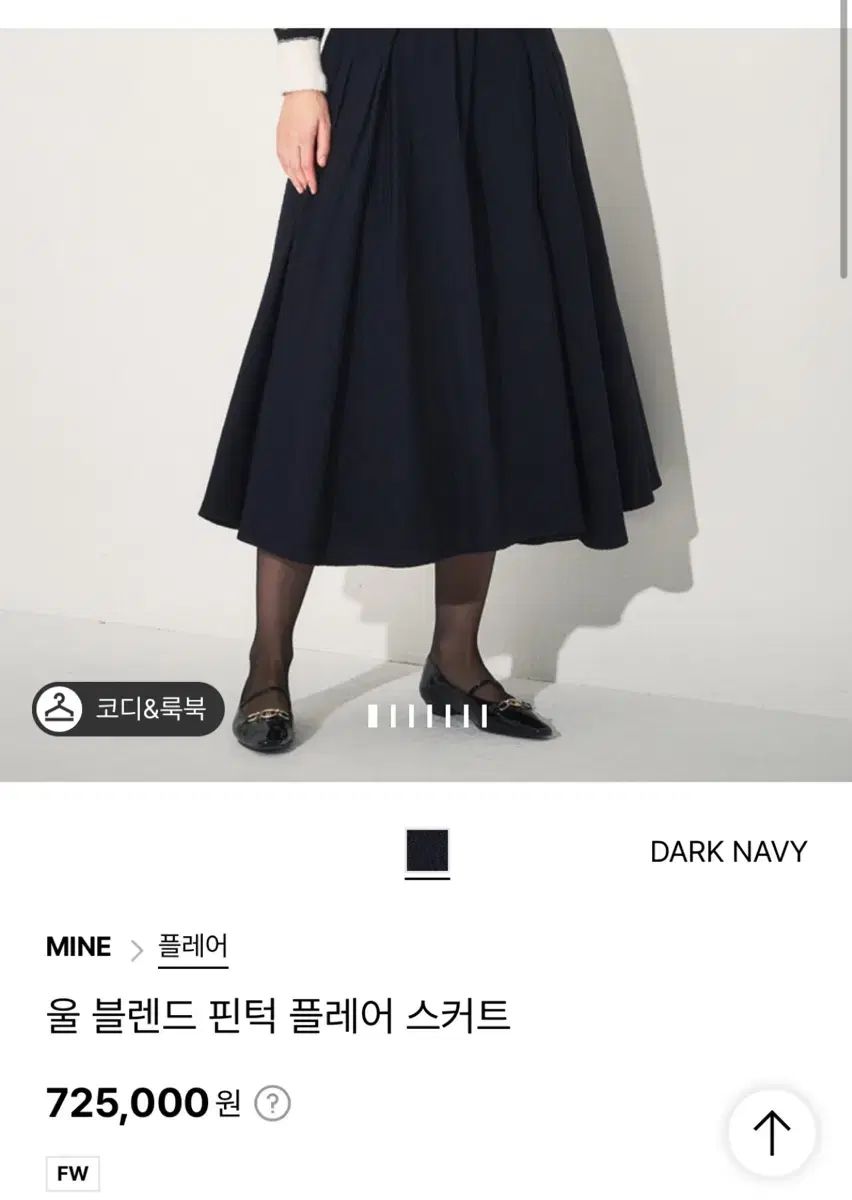The height and width of the screenshot is (1200, 852).
Task: Open the MINE brand breadcrumb
Action: 79,947
